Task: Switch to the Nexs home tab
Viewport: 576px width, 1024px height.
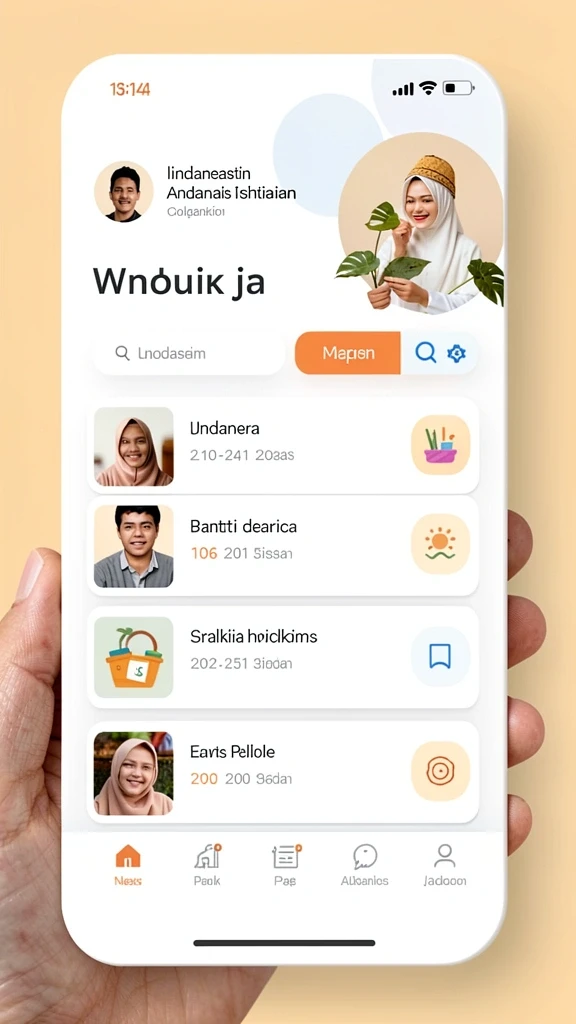Action: (128, 865)
